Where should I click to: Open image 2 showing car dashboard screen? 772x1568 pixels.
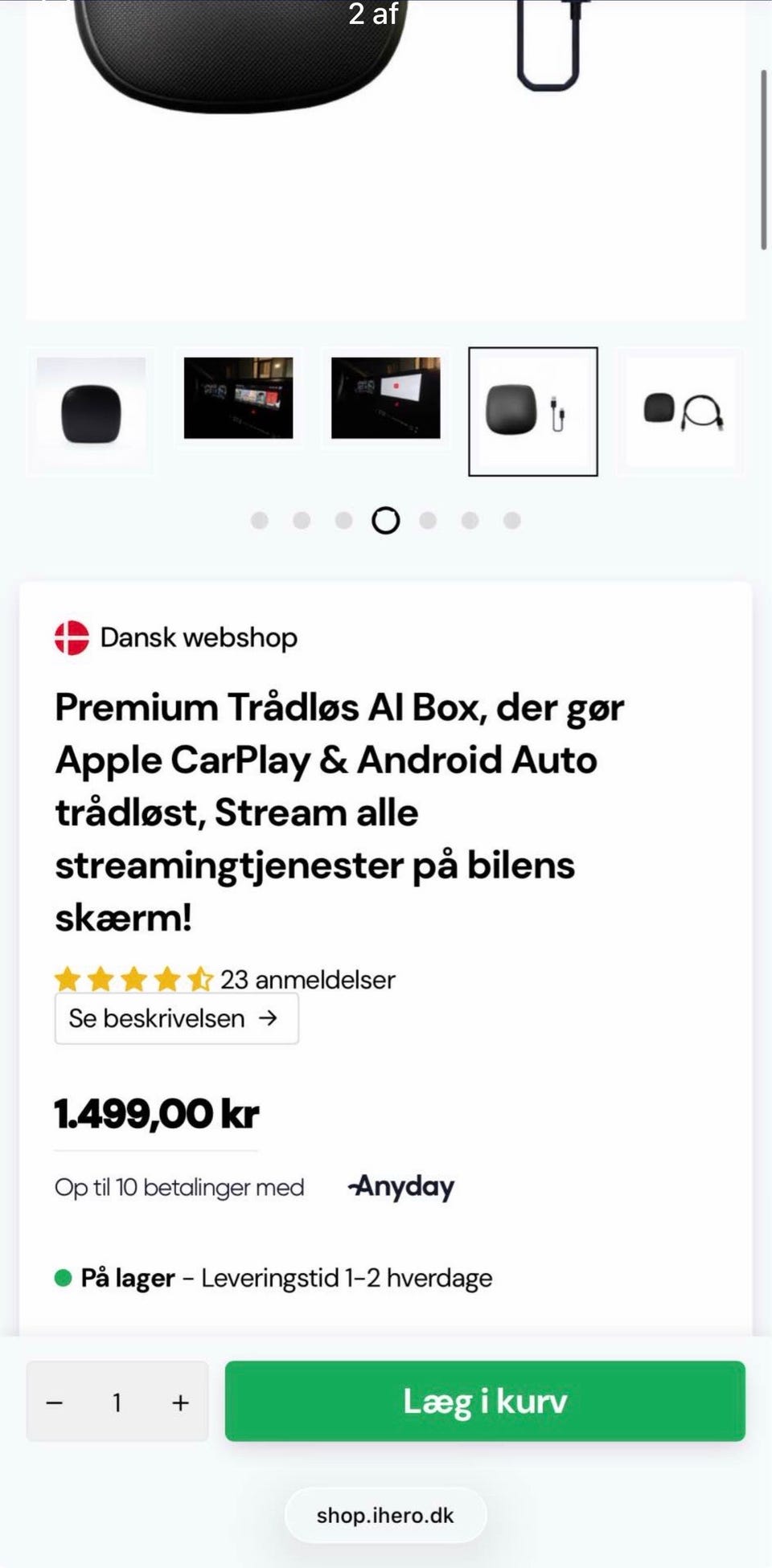coord(240,399)
